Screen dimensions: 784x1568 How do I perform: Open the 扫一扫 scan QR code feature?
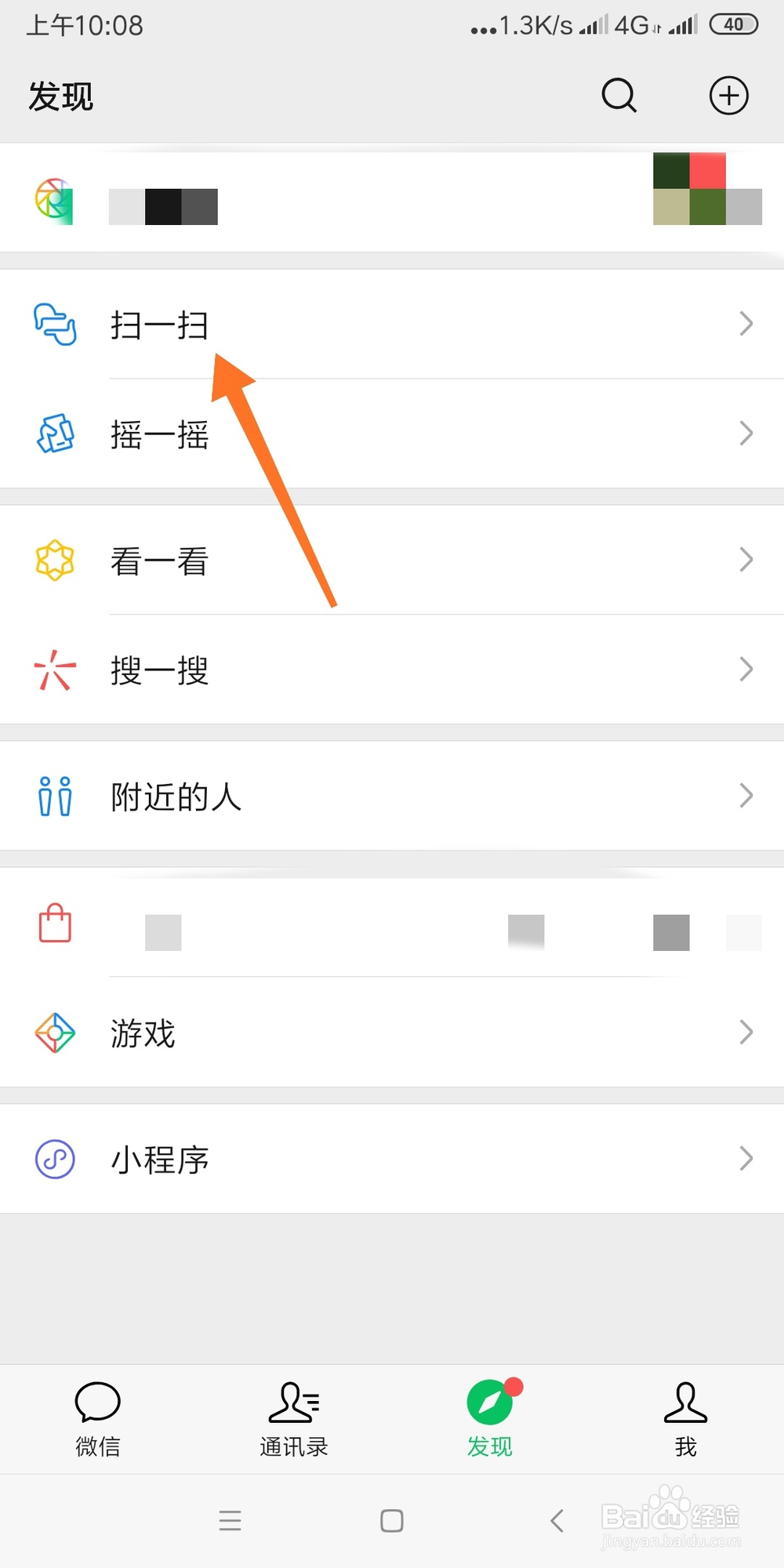[x=159, y=325]
